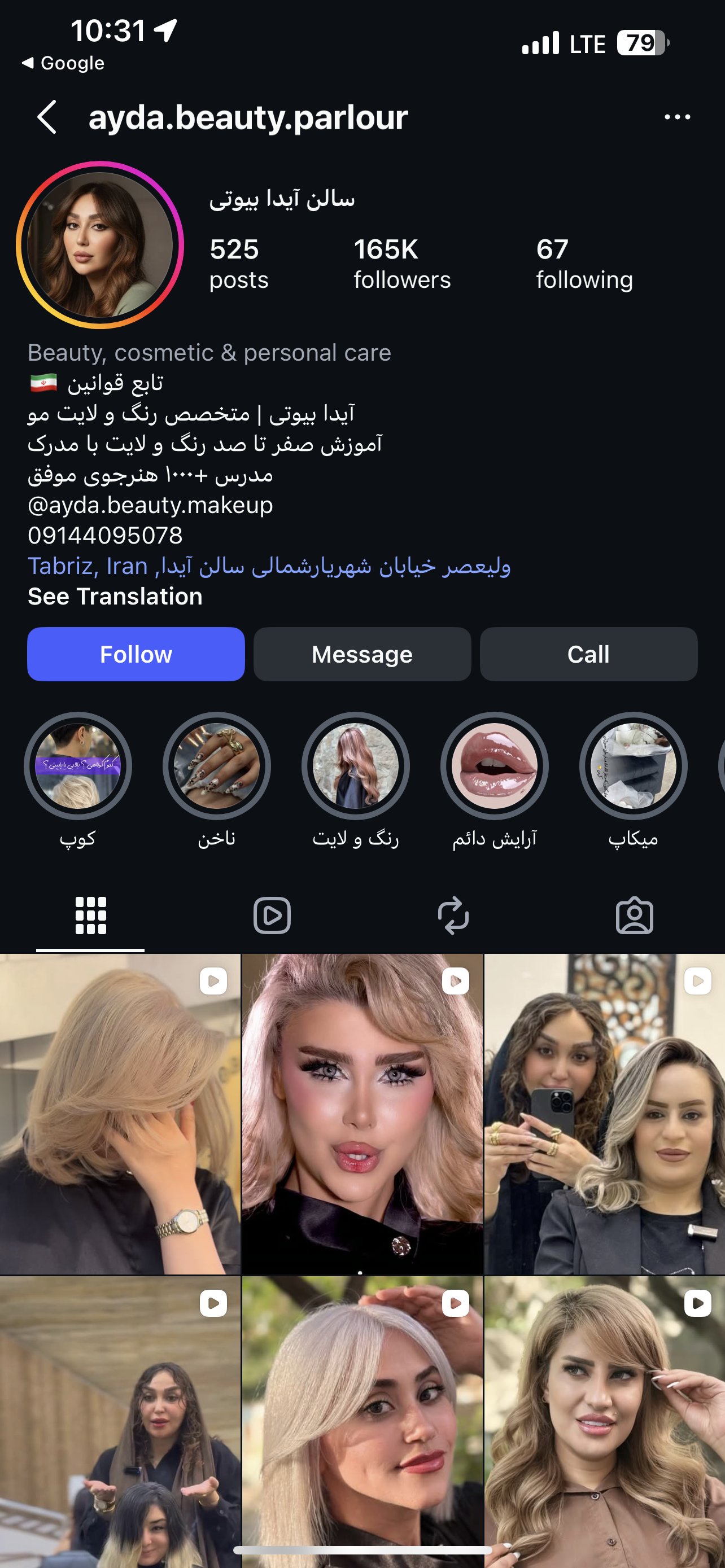Viewport: 725px width, 1568px height.
Task: Open the three-dot options menu
Action: 677,117
